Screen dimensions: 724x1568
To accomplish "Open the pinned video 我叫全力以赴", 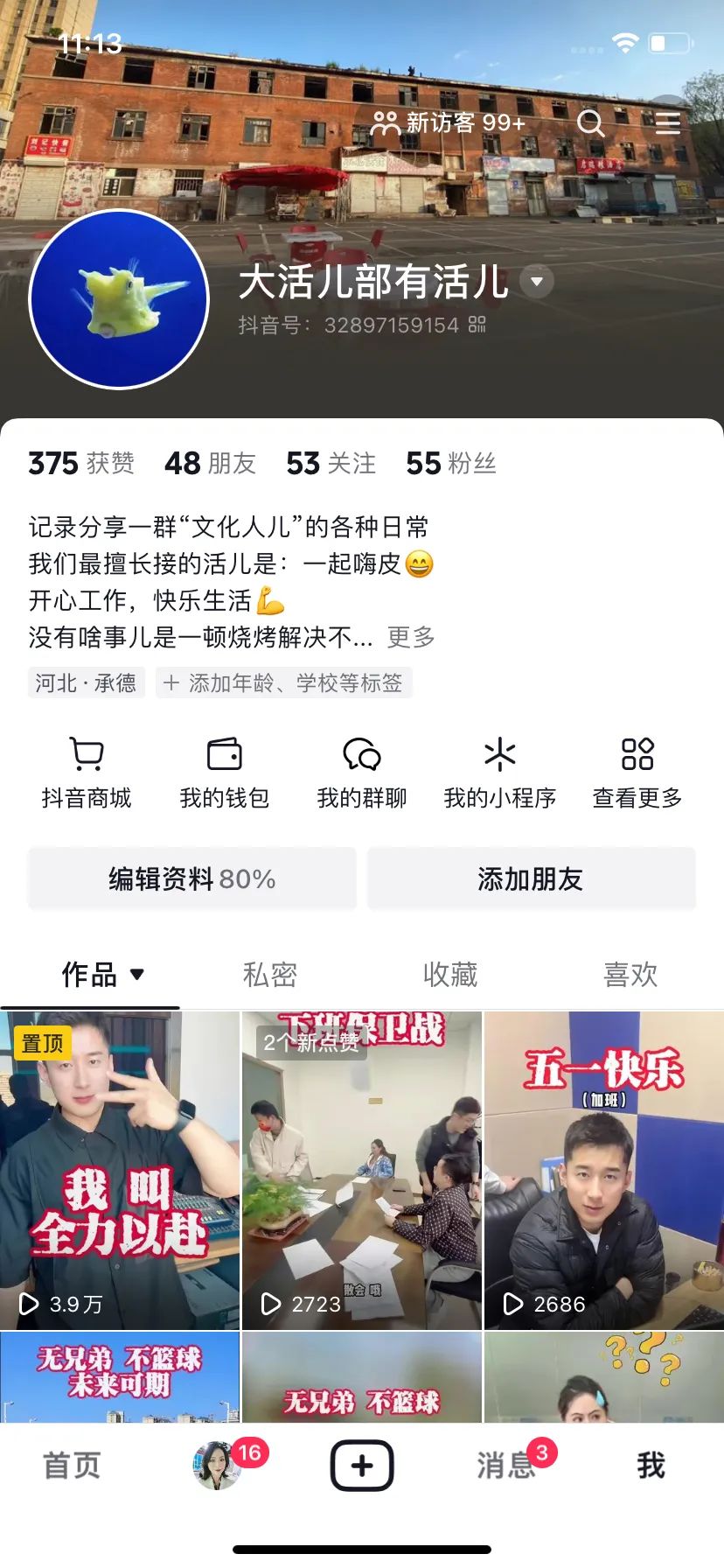I will (120, 1170).
